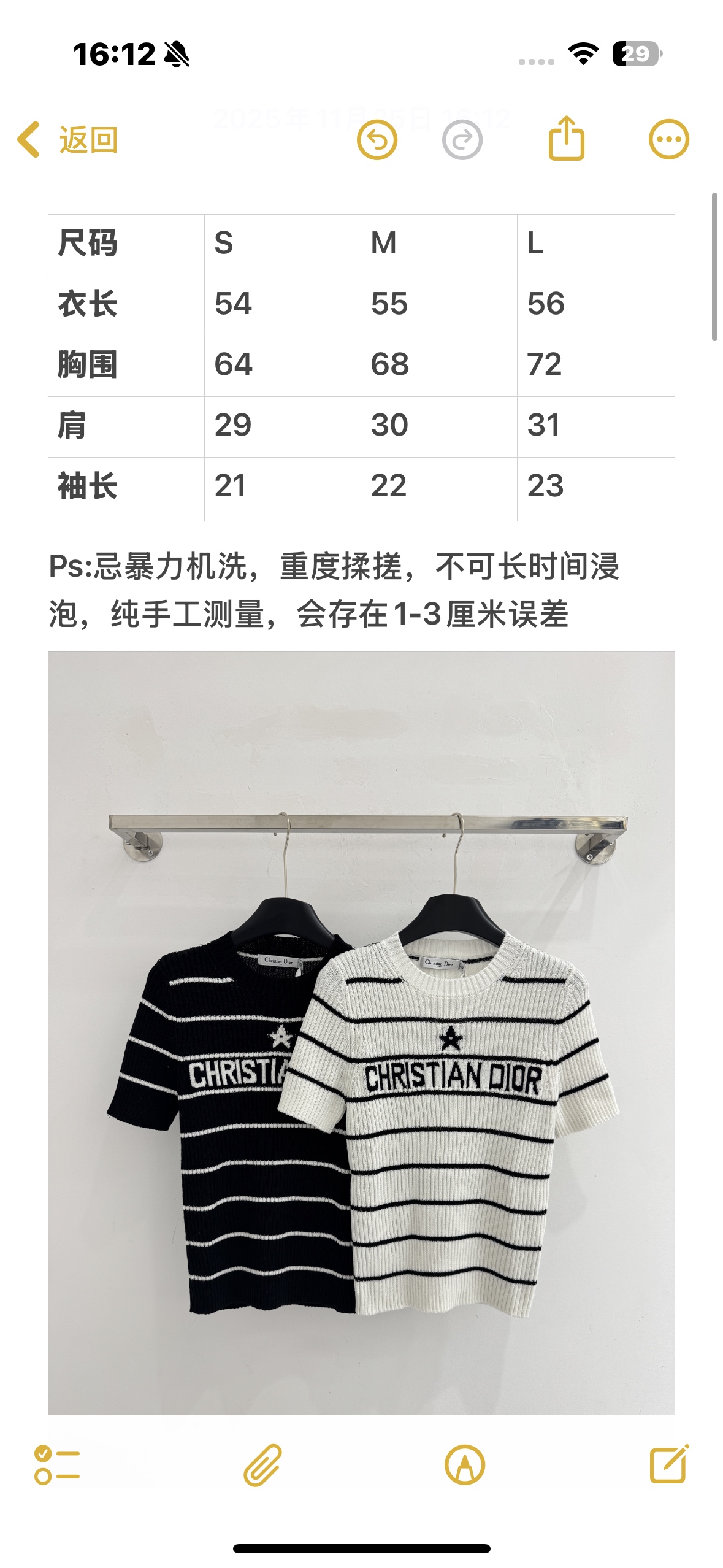
Task: Open the markup pen tool
Action: (x=465, y=1465)
